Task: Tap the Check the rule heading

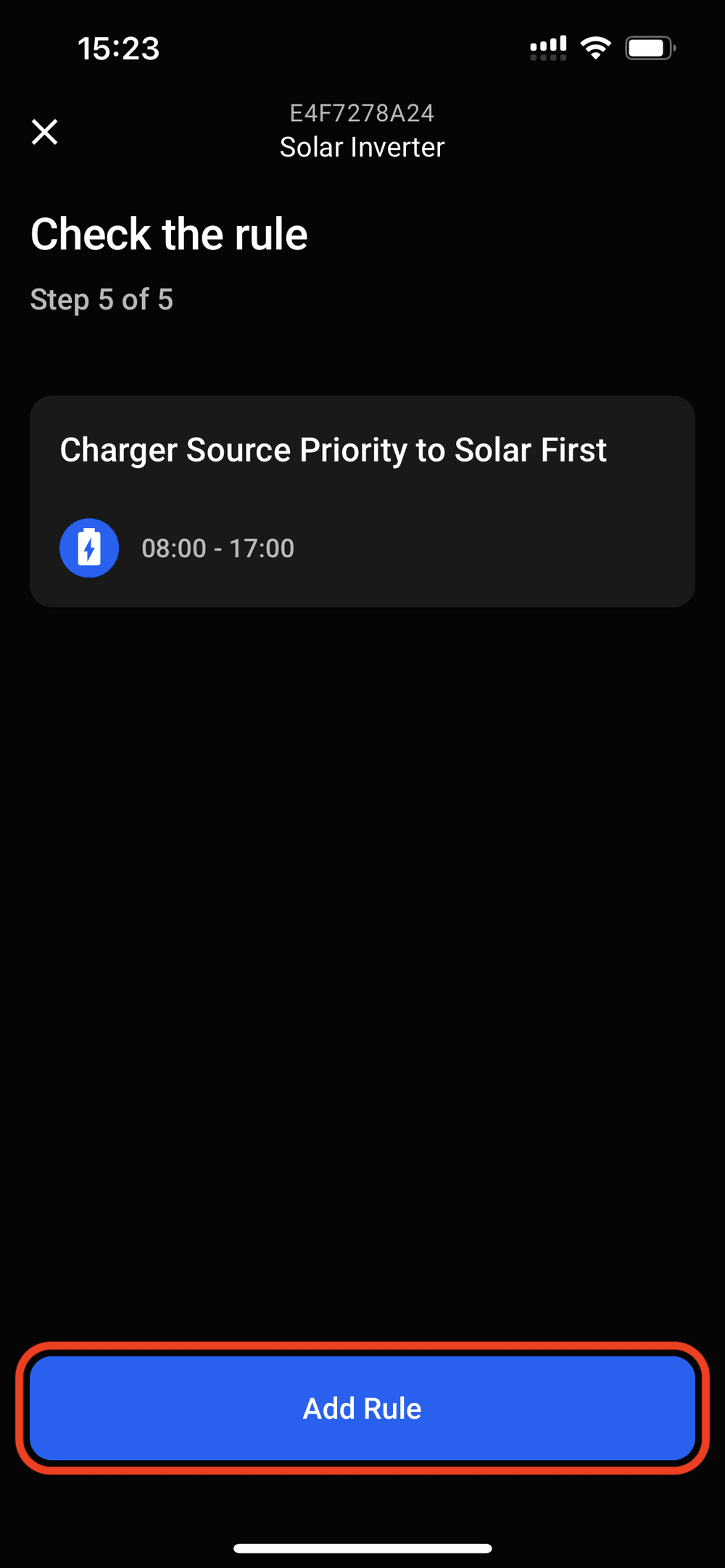Action: pos(169,233)
